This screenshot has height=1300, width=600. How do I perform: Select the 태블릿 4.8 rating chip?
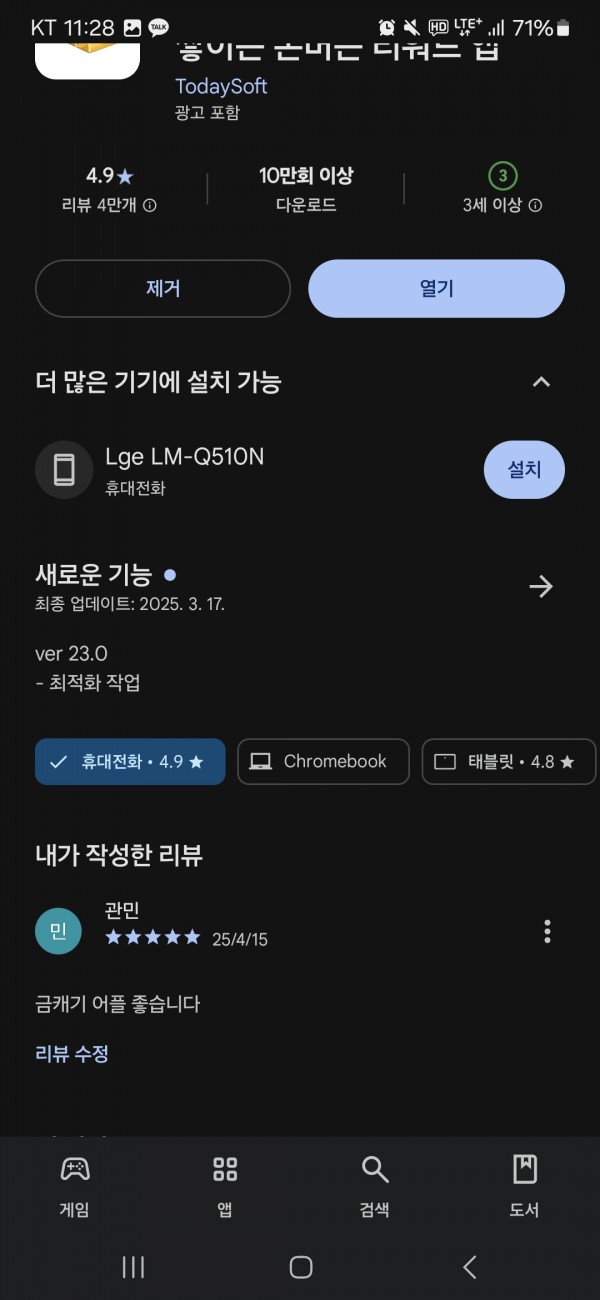coord(508,762)
